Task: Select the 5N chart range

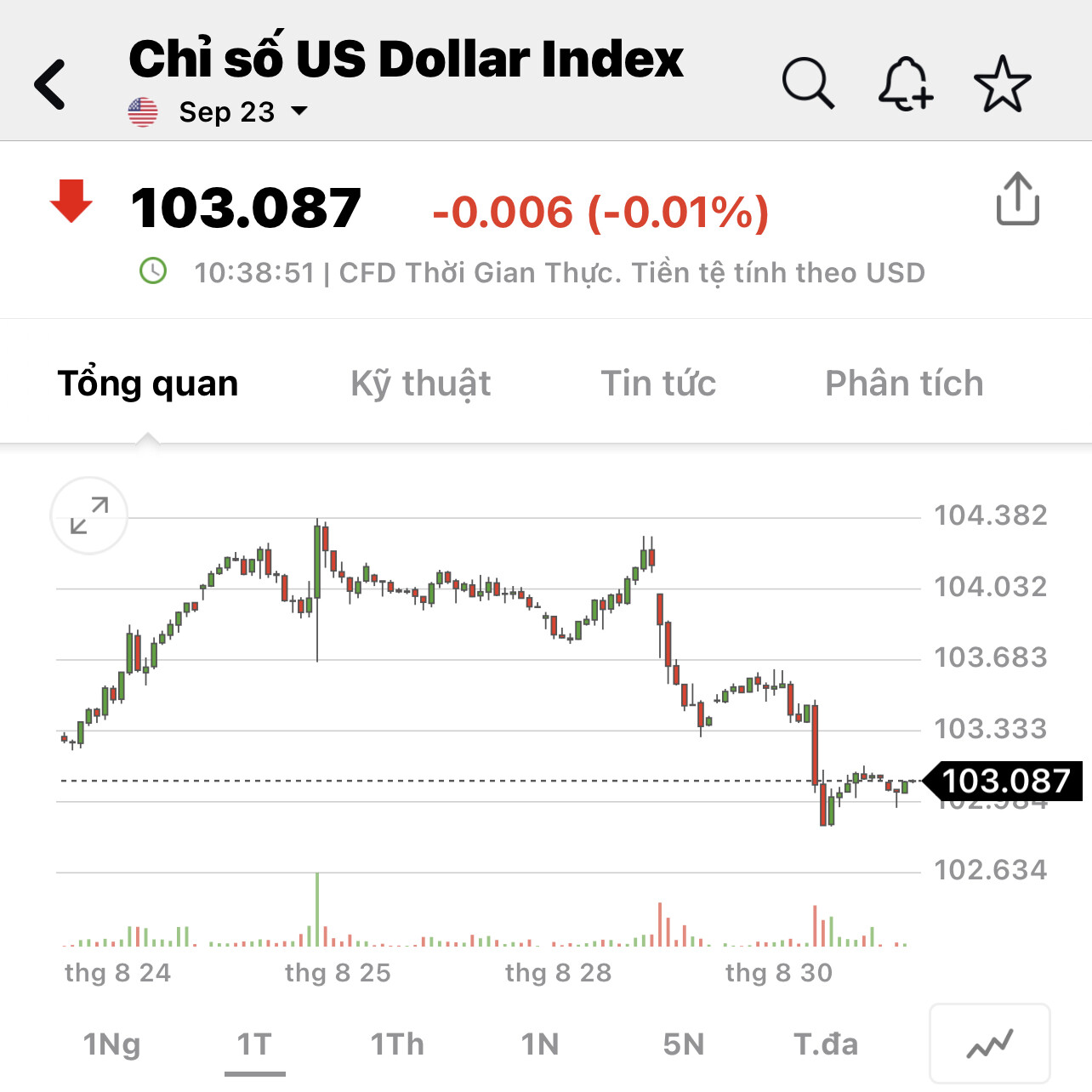Action: 683,1044
